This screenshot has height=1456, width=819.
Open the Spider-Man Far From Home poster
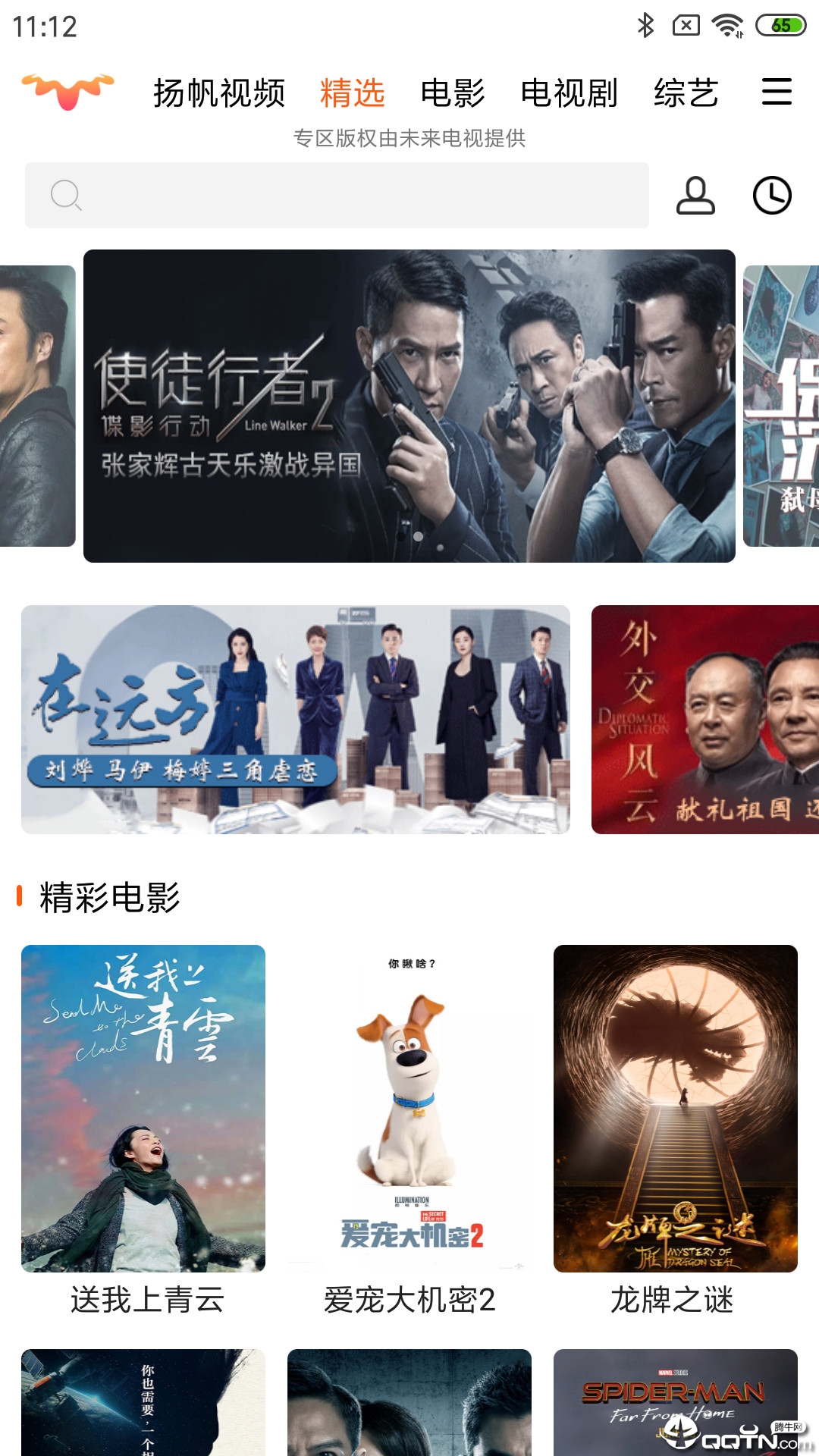675,1401
